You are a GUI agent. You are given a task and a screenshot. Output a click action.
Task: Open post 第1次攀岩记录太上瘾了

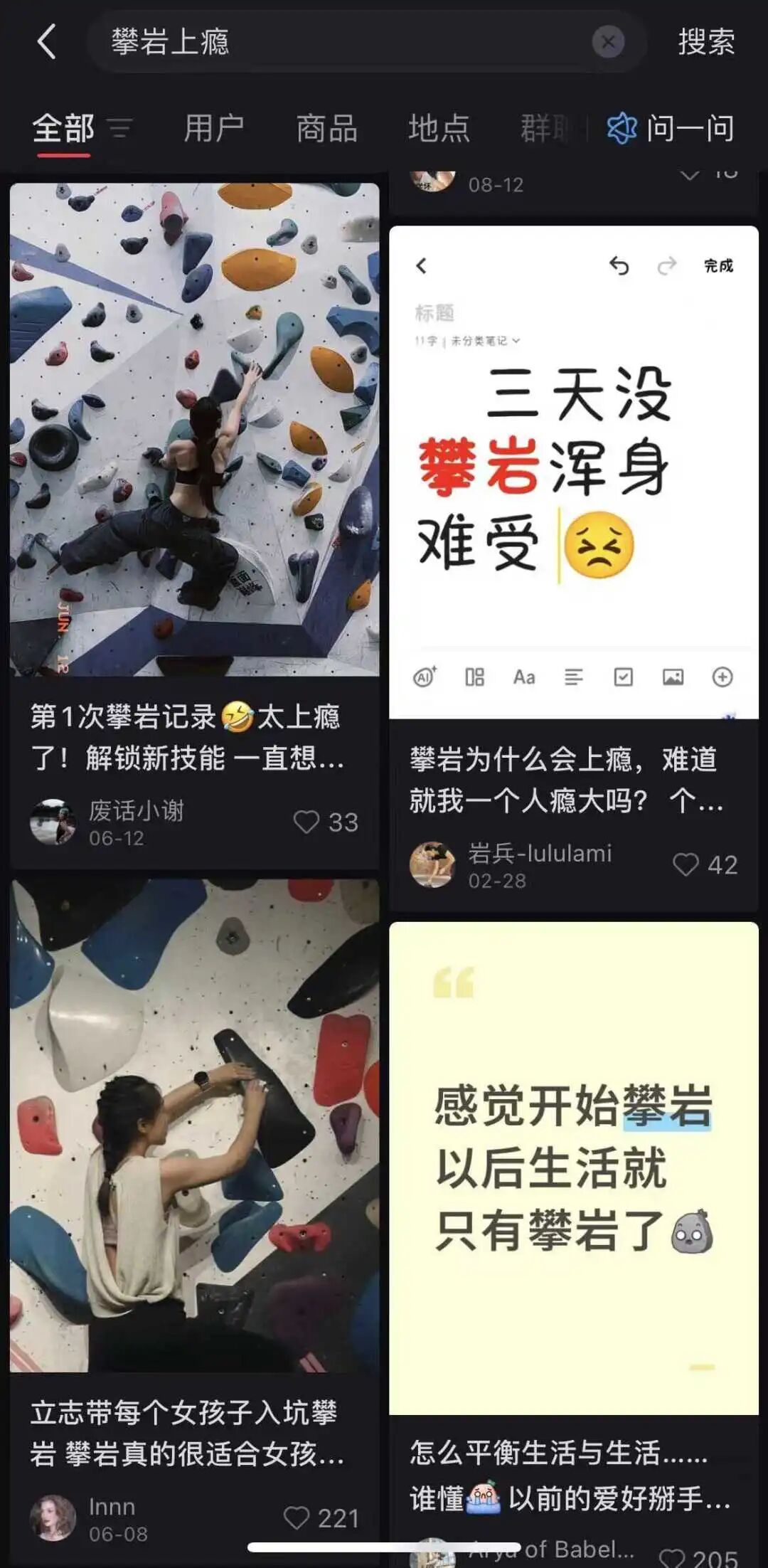[194, 430]
